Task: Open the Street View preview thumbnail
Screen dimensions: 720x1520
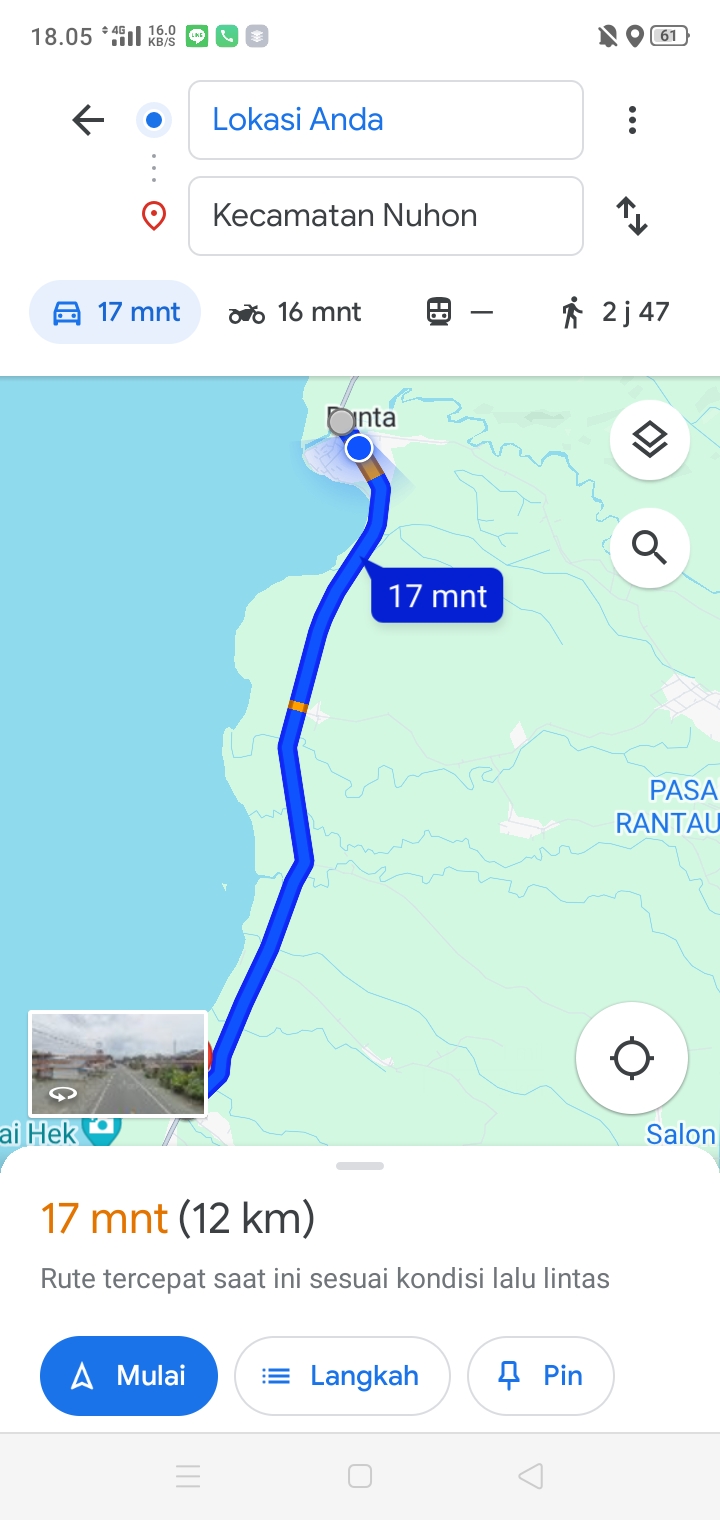Action: pyautogui.click(x=118, y=1064)
